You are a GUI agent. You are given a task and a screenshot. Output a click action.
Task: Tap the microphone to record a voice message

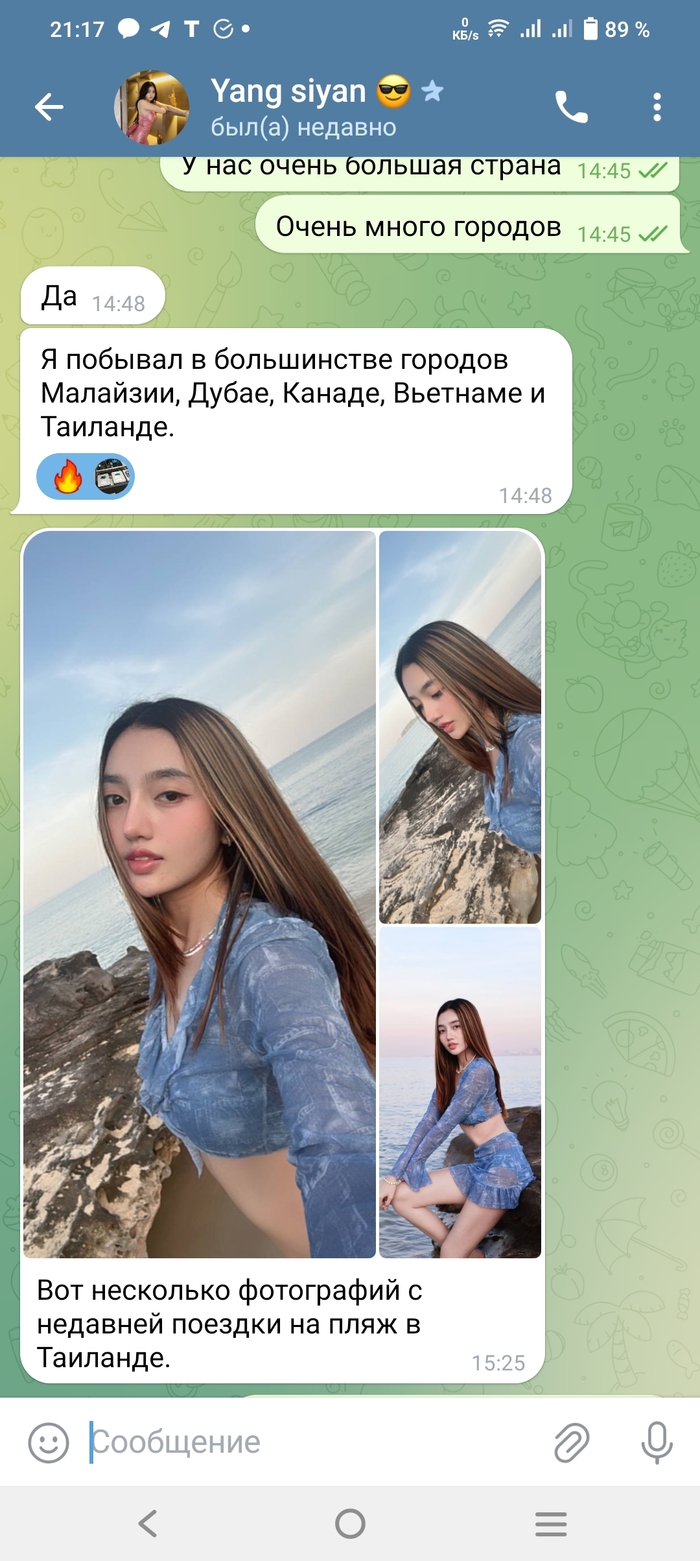pos(656,1442)
